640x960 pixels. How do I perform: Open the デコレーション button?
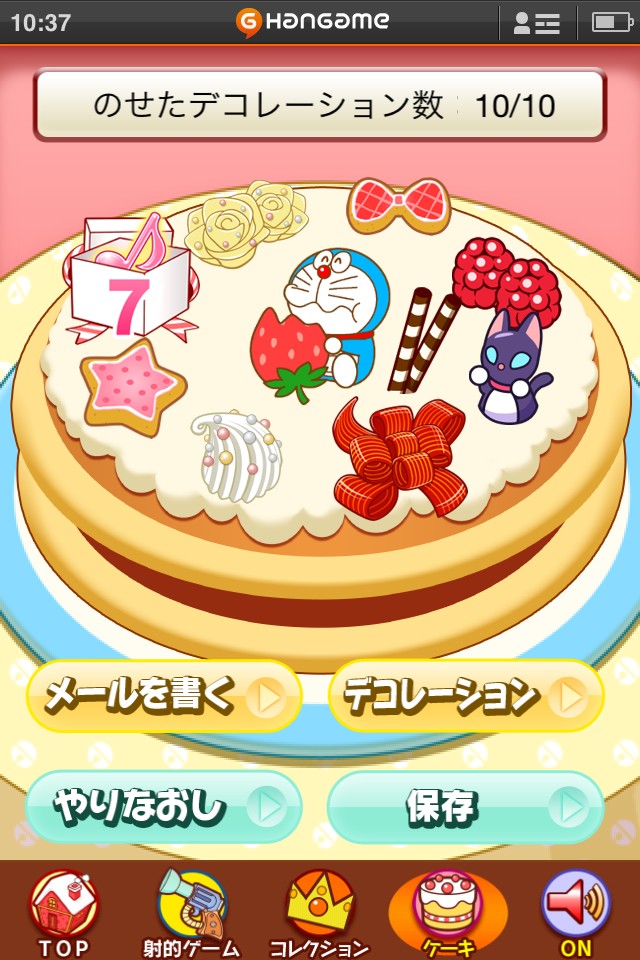tap(465, 697)
